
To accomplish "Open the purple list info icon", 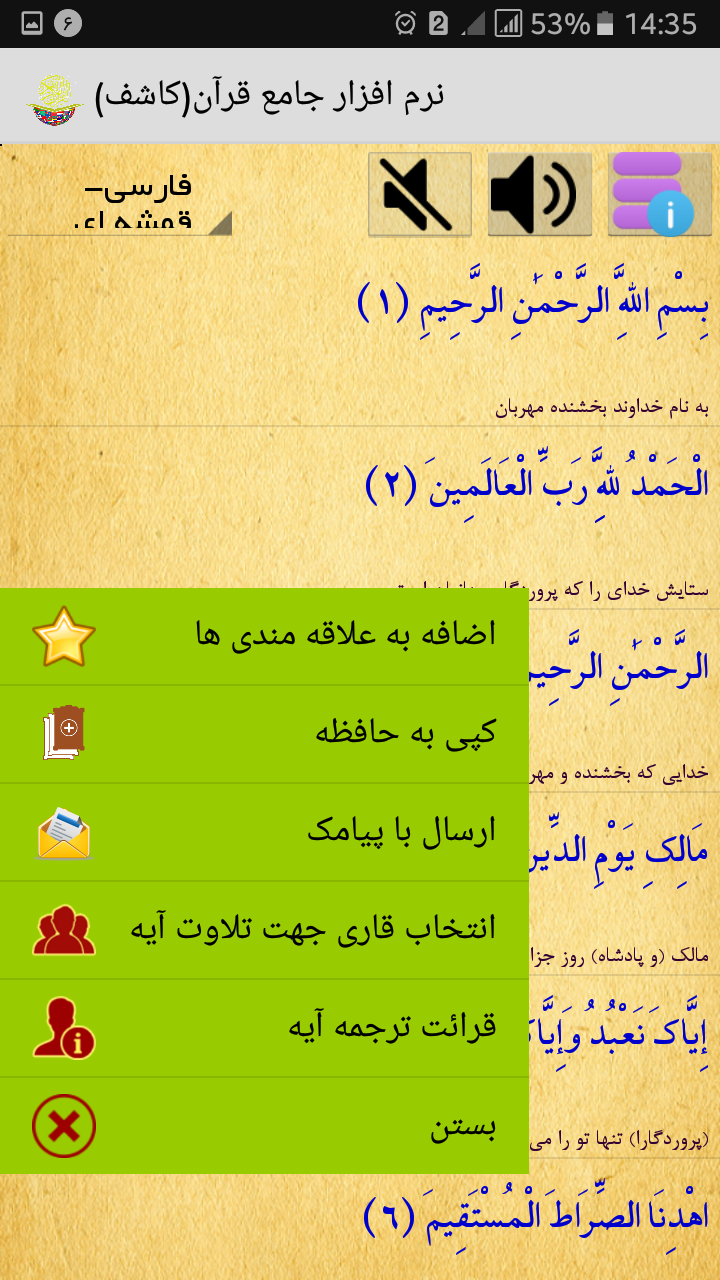I will pos(660,194).
